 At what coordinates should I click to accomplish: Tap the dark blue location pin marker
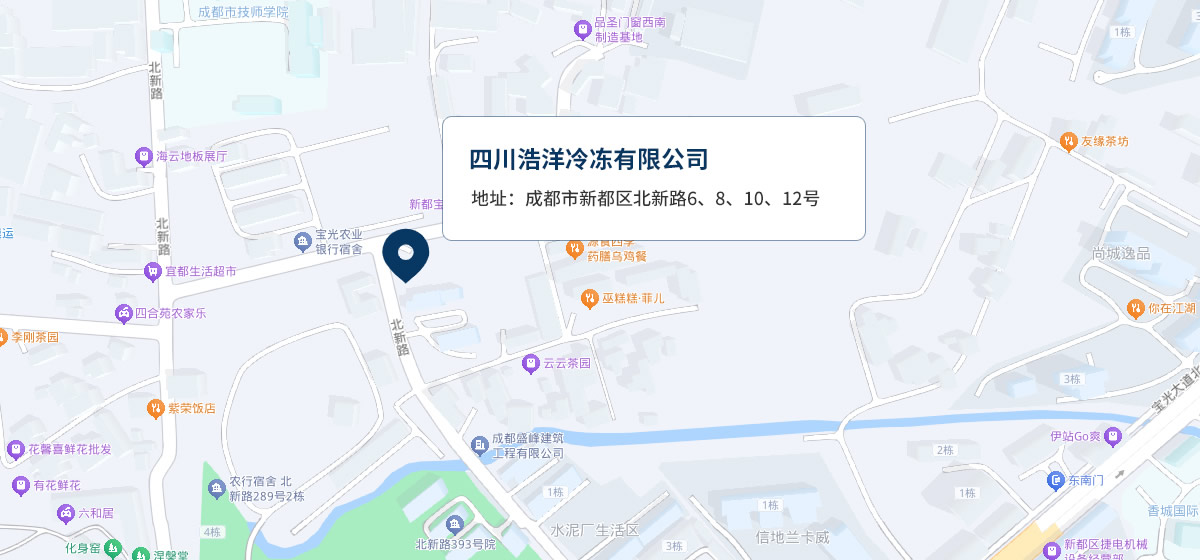(x=405, y=255)
